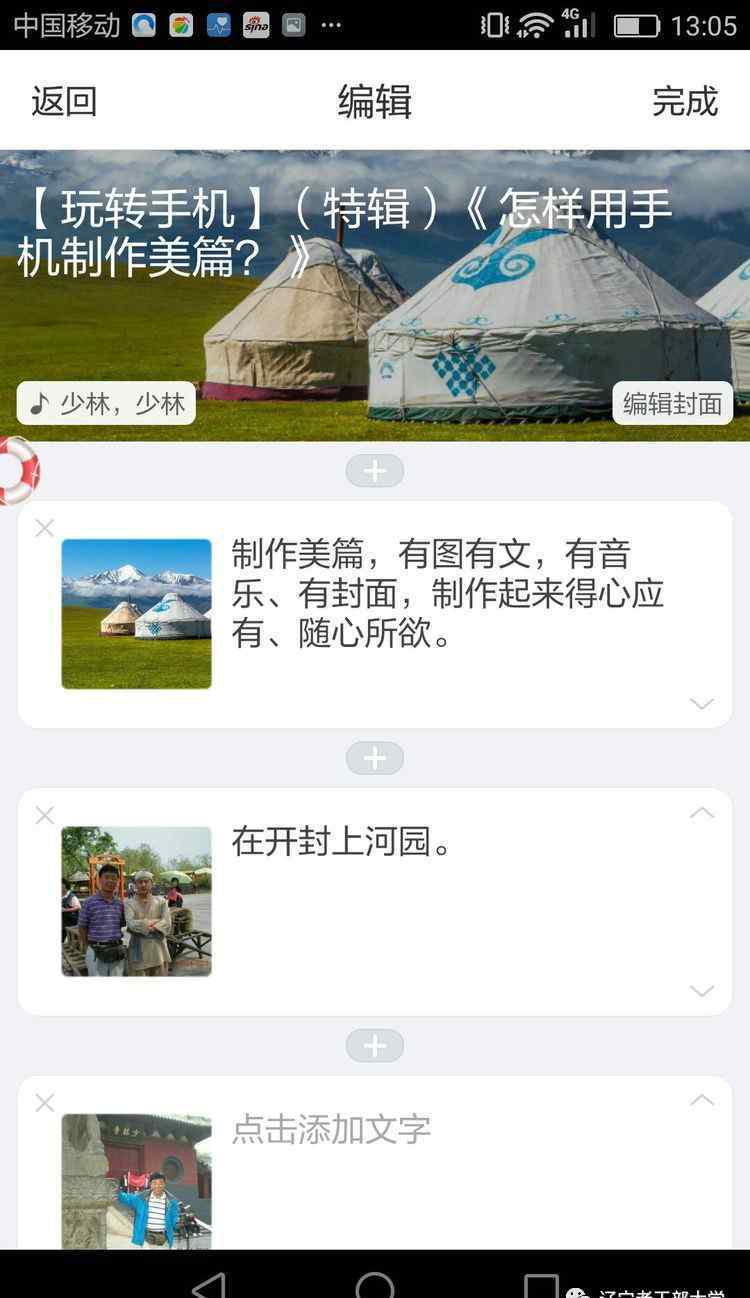Tap 点击添加文字 to add text
This screenshot has width=750, height=1298.
[331, 1129]
